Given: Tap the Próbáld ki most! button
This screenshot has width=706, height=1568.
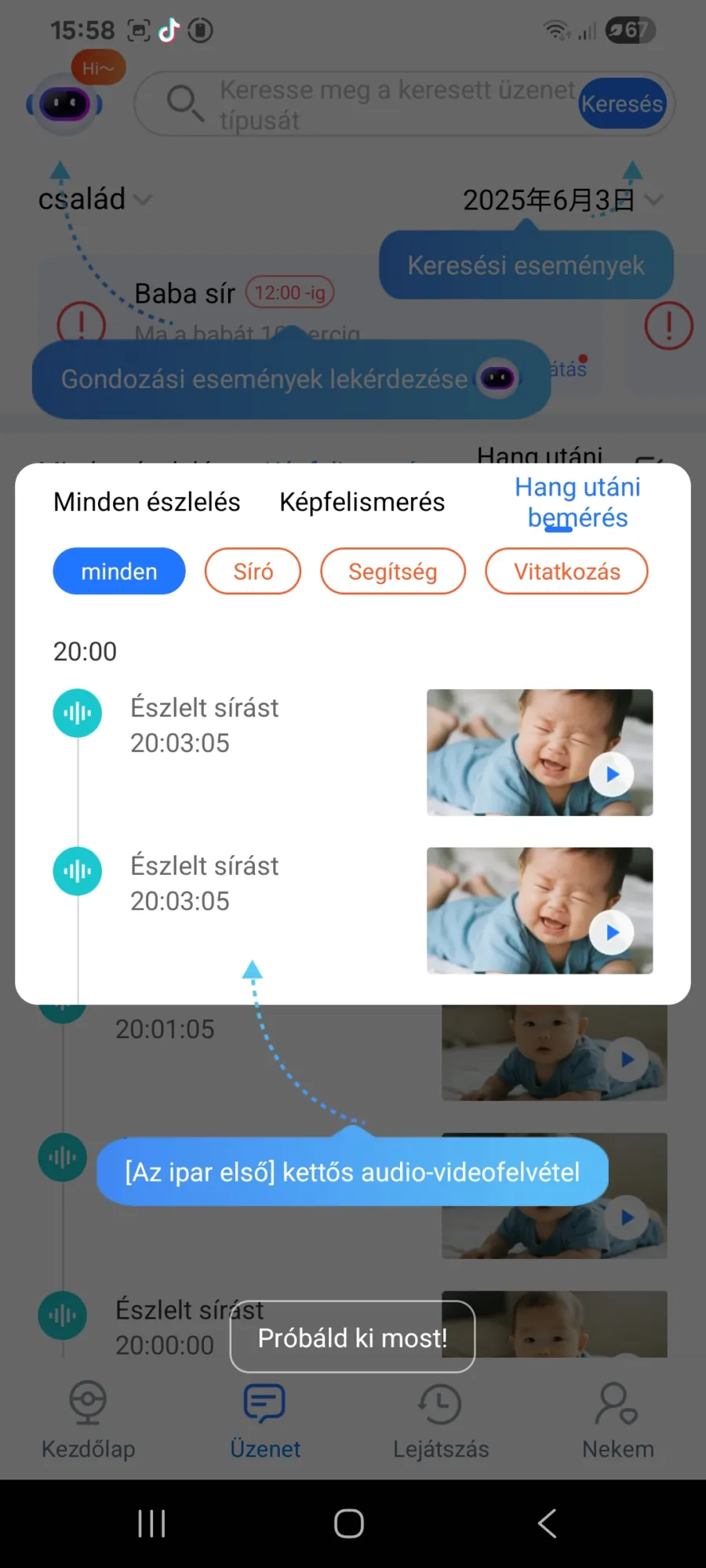Looking at the screenshot, I should pyautogui.click(x=352, y=1337).
